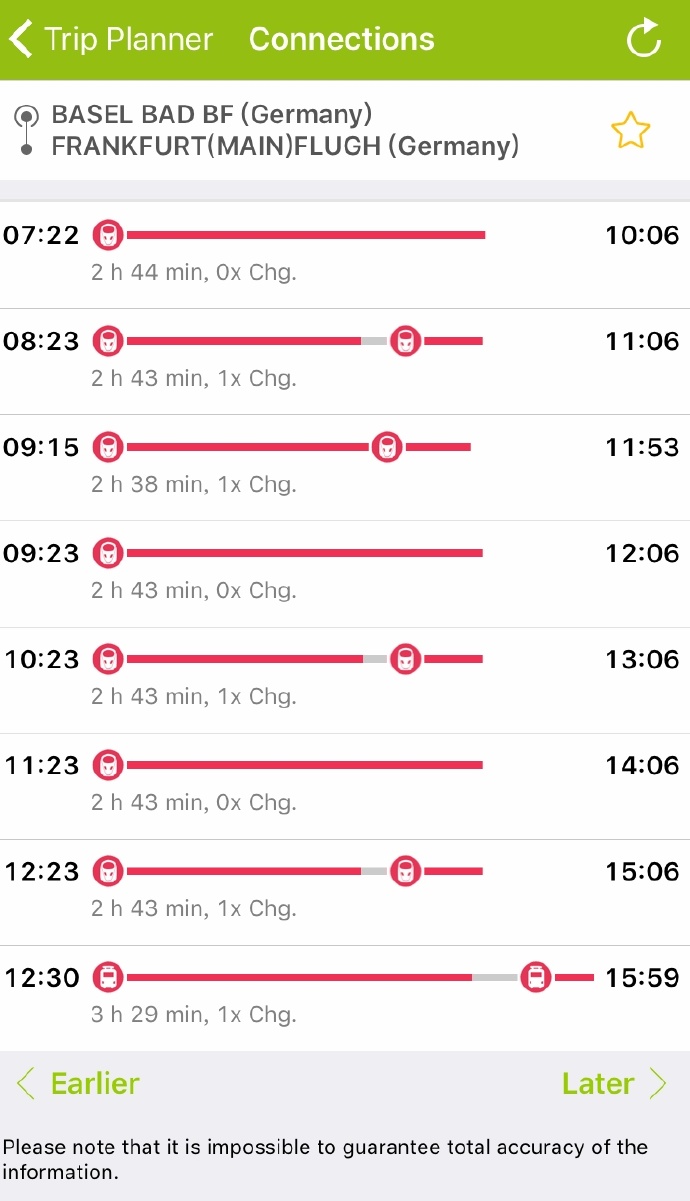View details of 09:15 to 11:53 trip
Image resolution: width=690 pixels, height=1201 pixels.
tap(345, 467)
